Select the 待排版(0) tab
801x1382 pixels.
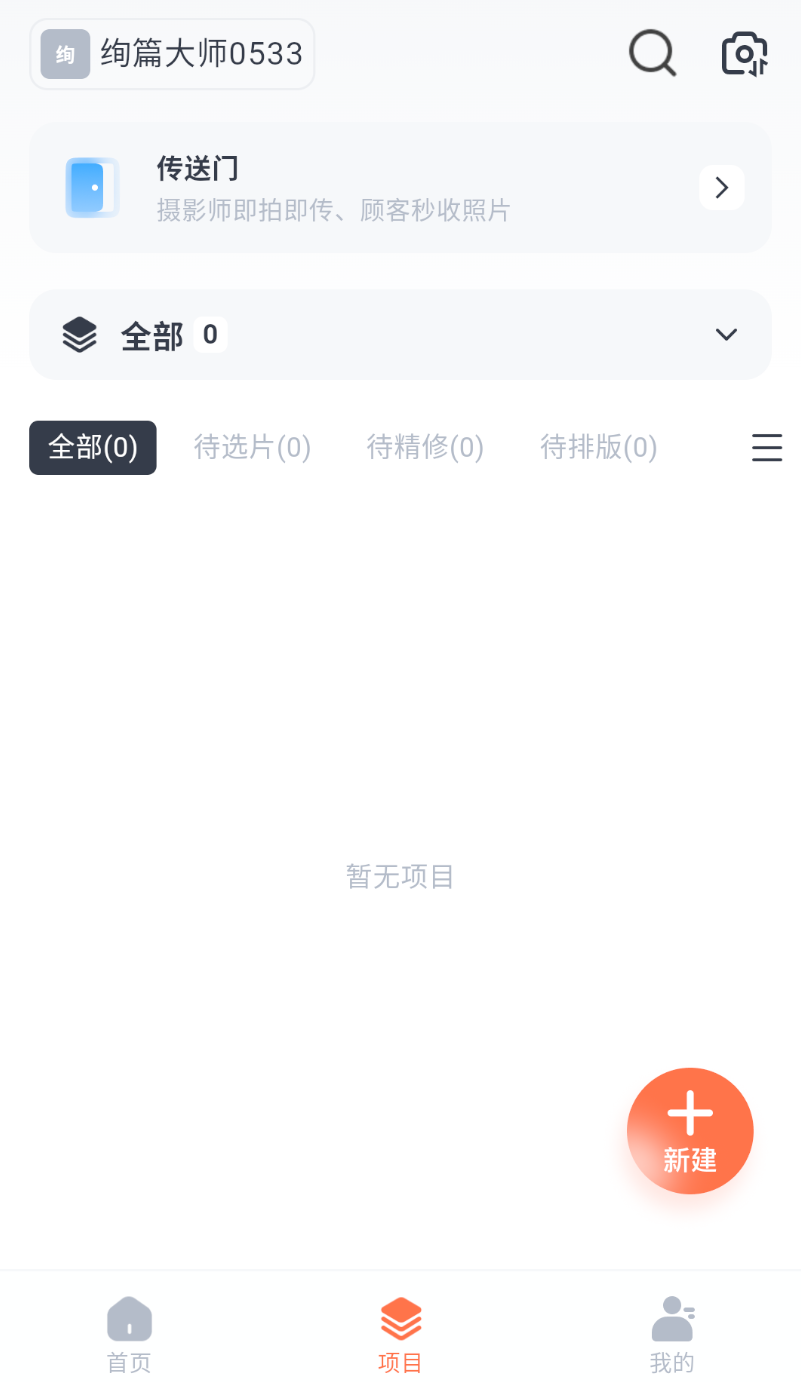coord(598,448)
